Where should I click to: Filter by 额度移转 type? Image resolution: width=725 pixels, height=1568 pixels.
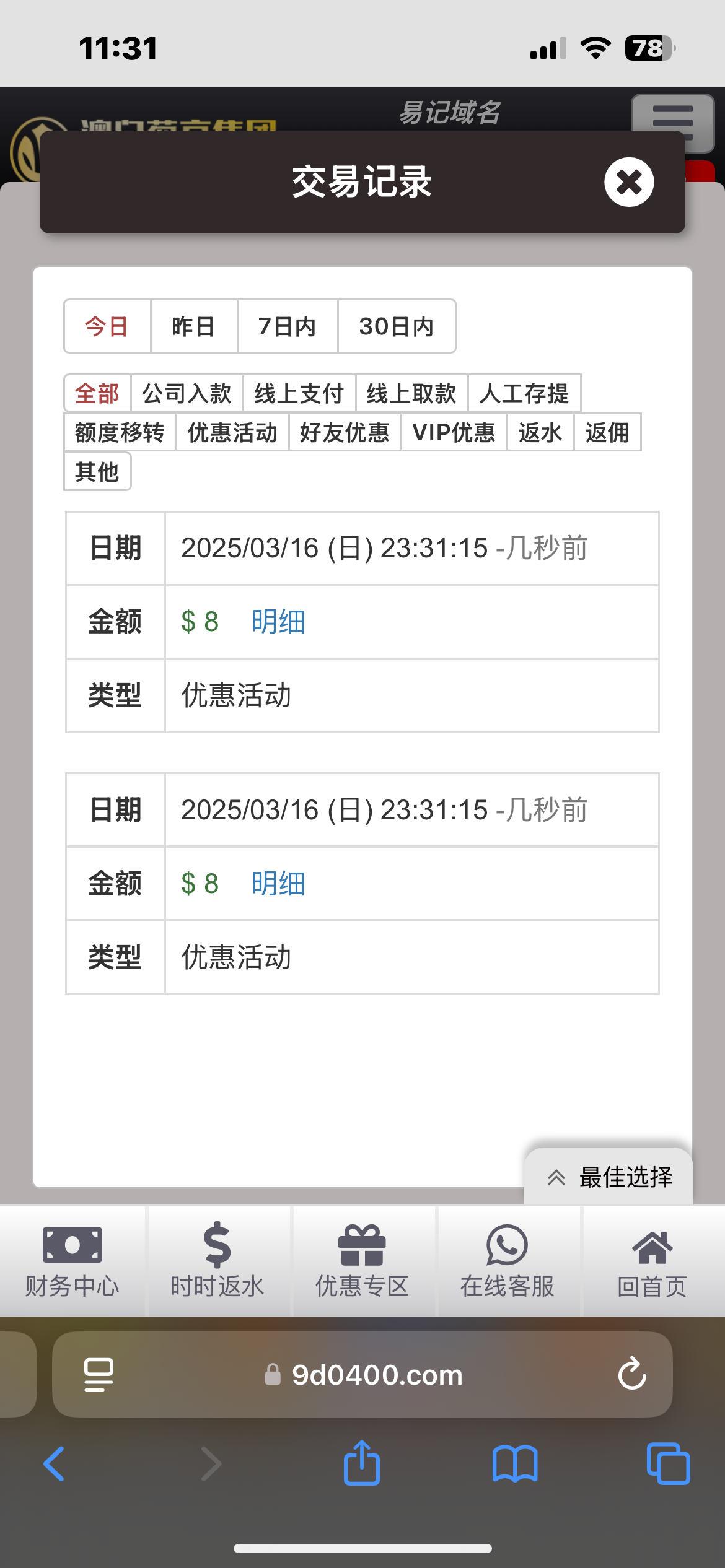coord(120,432)
